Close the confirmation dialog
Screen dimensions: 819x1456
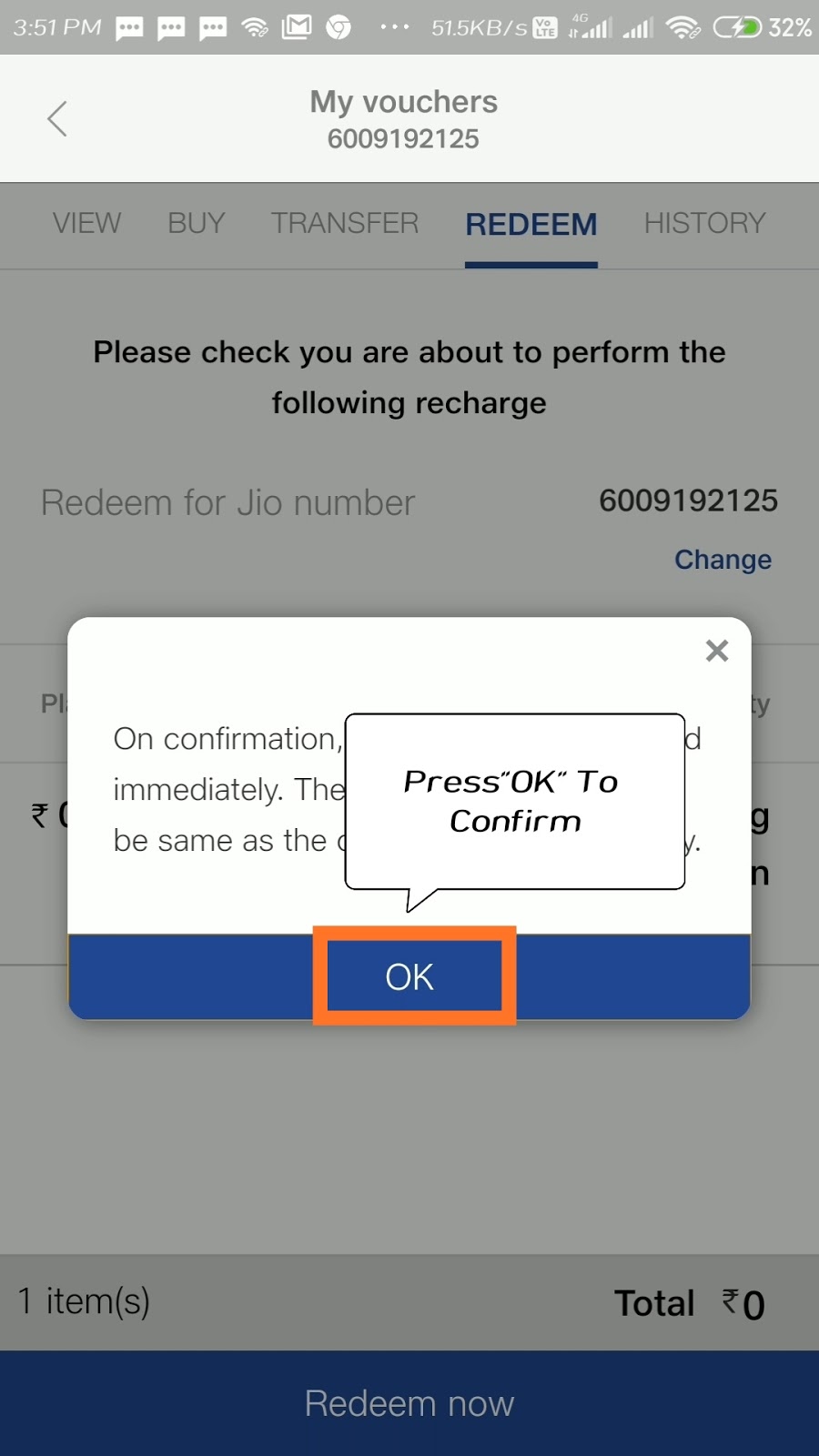pyautogui.click(x=717, y=651)
